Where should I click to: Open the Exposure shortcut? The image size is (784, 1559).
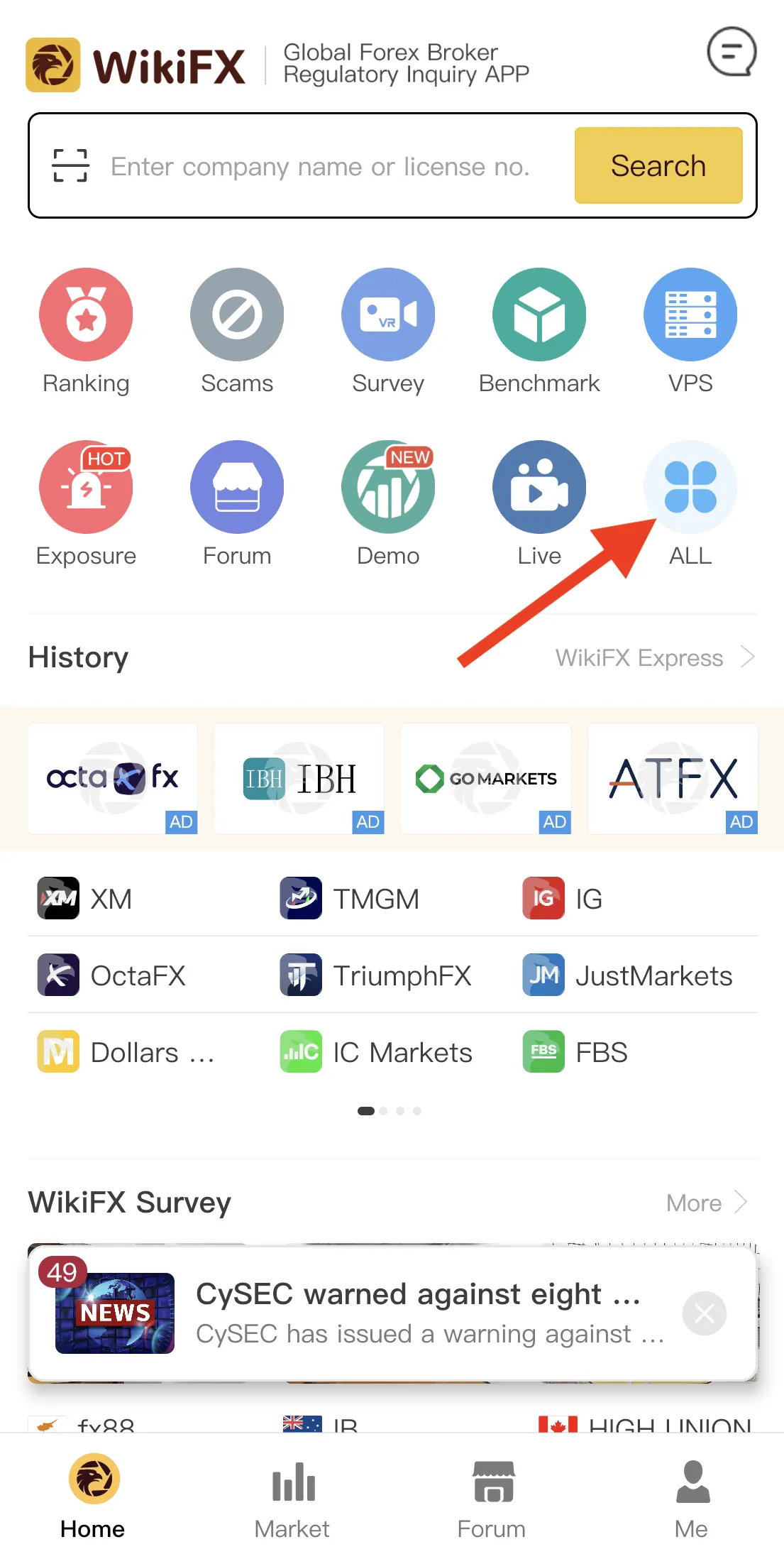pos(86,504)
